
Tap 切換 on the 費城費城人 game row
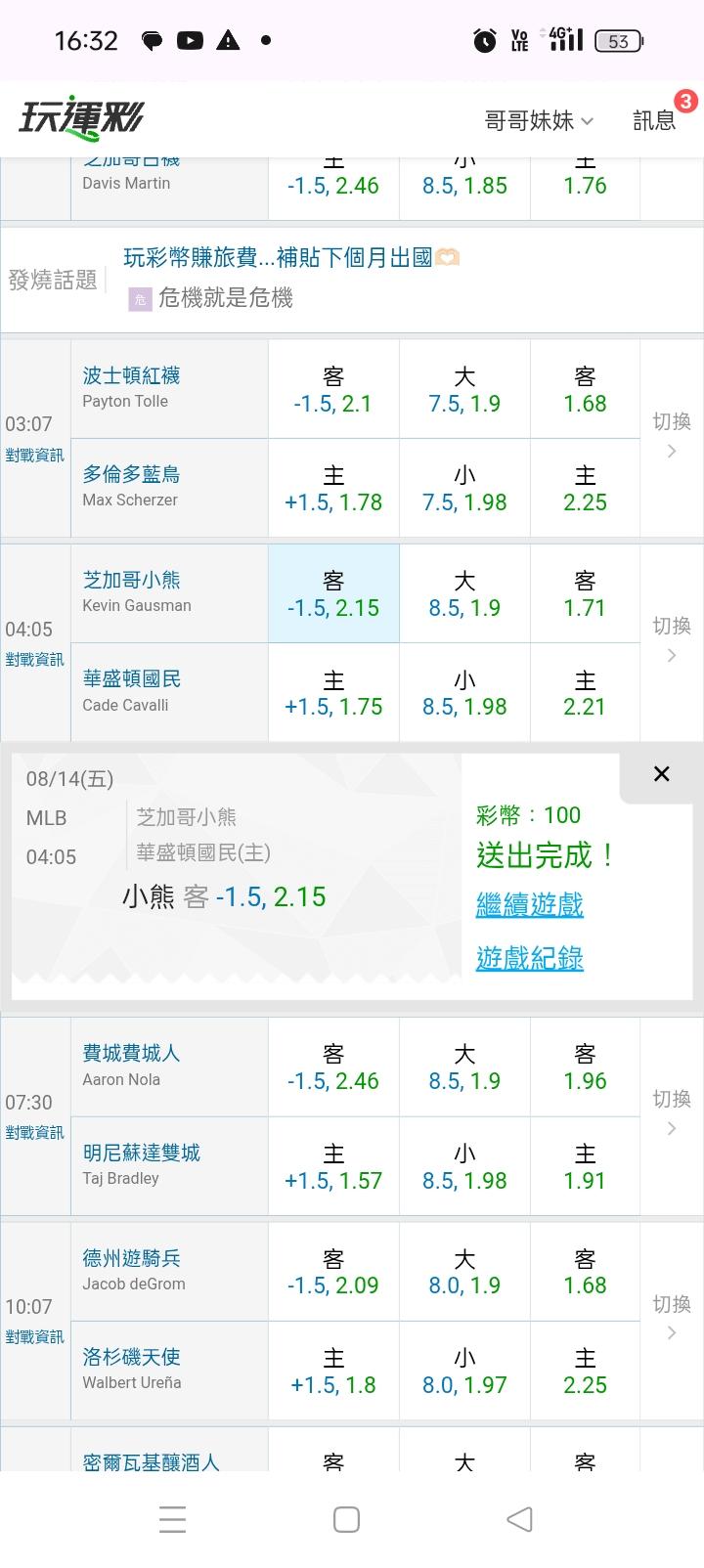point(672,1112)
